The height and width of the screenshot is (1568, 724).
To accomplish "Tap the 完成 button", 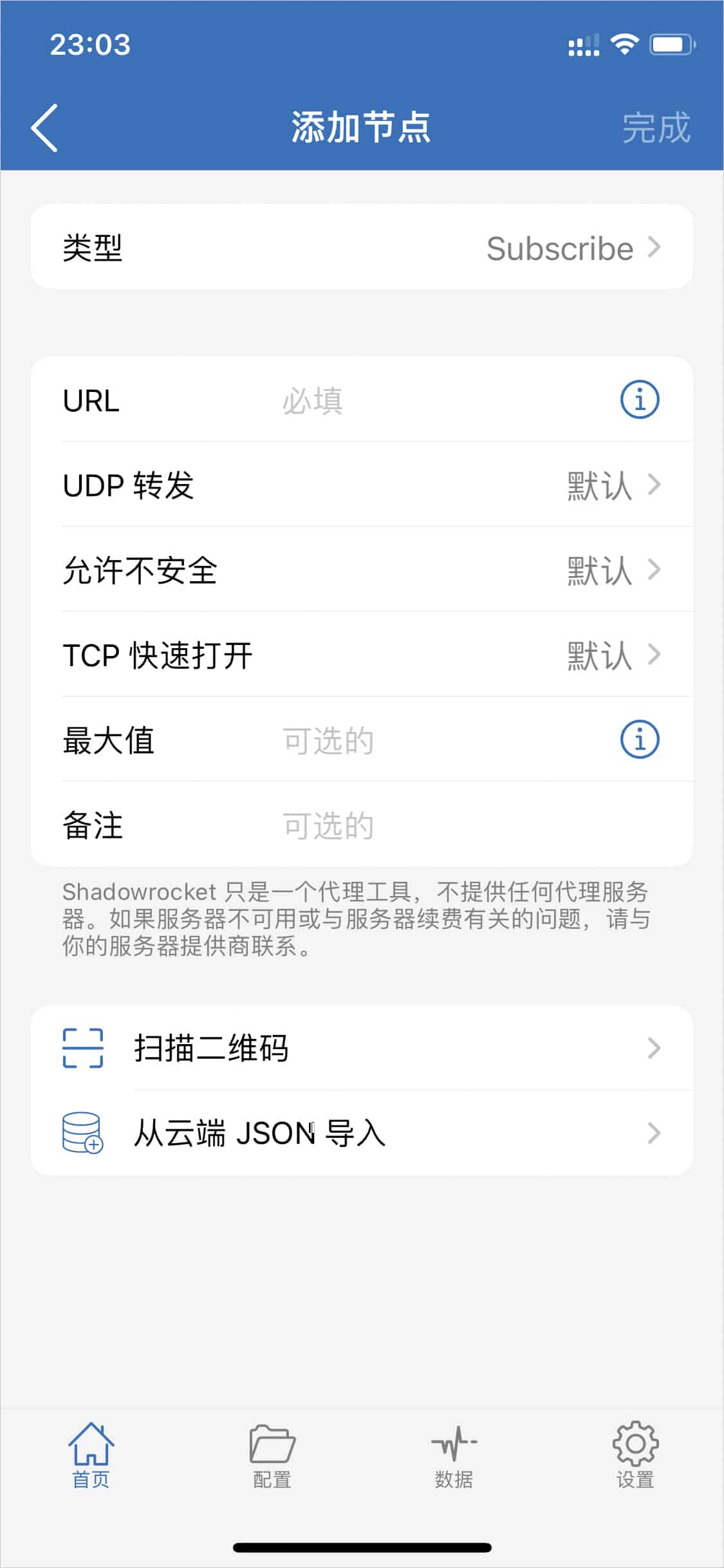I will [658, 127].
